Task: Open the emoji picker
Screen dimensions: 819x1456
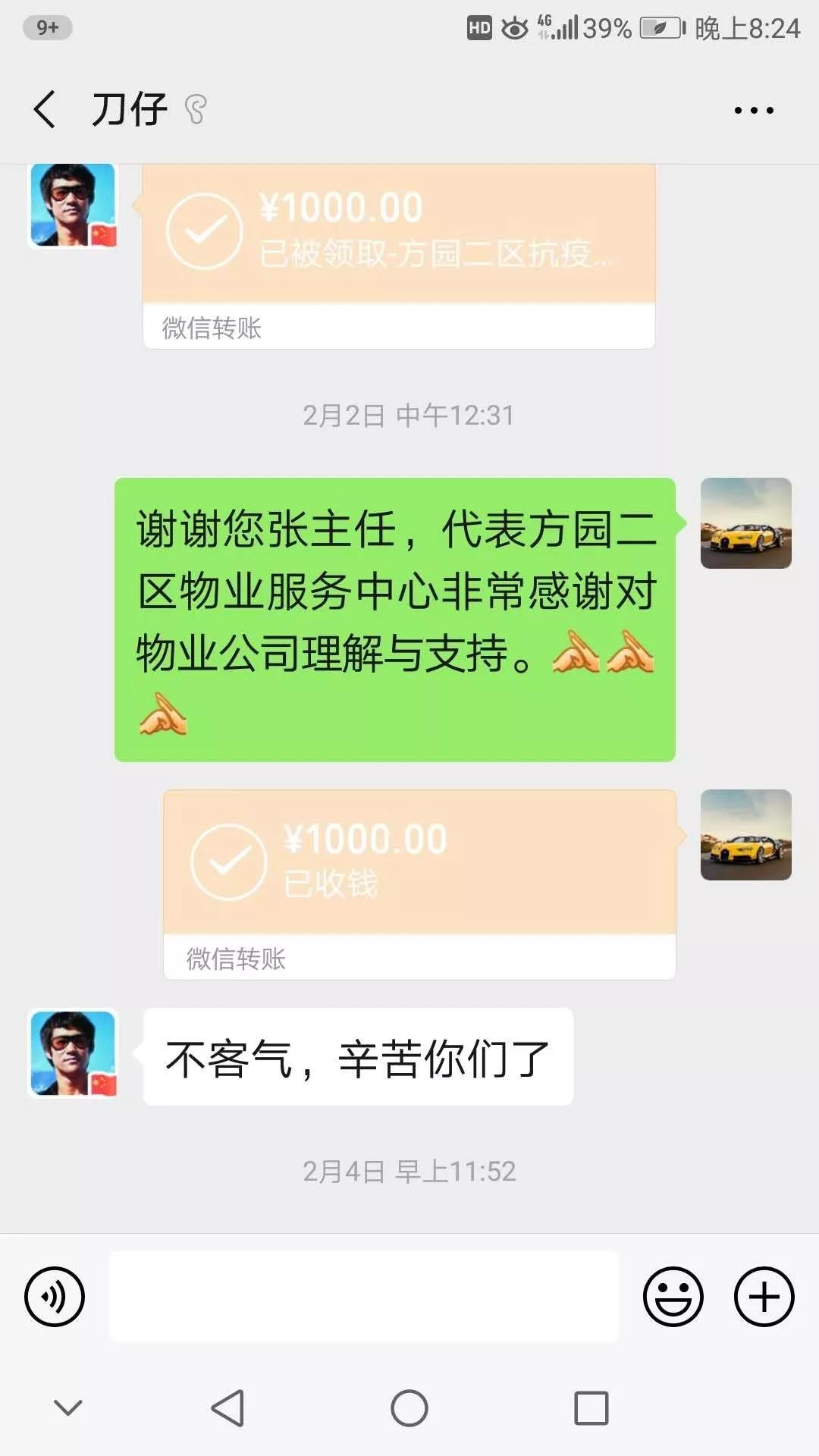Action: (x=673, y=1296)
